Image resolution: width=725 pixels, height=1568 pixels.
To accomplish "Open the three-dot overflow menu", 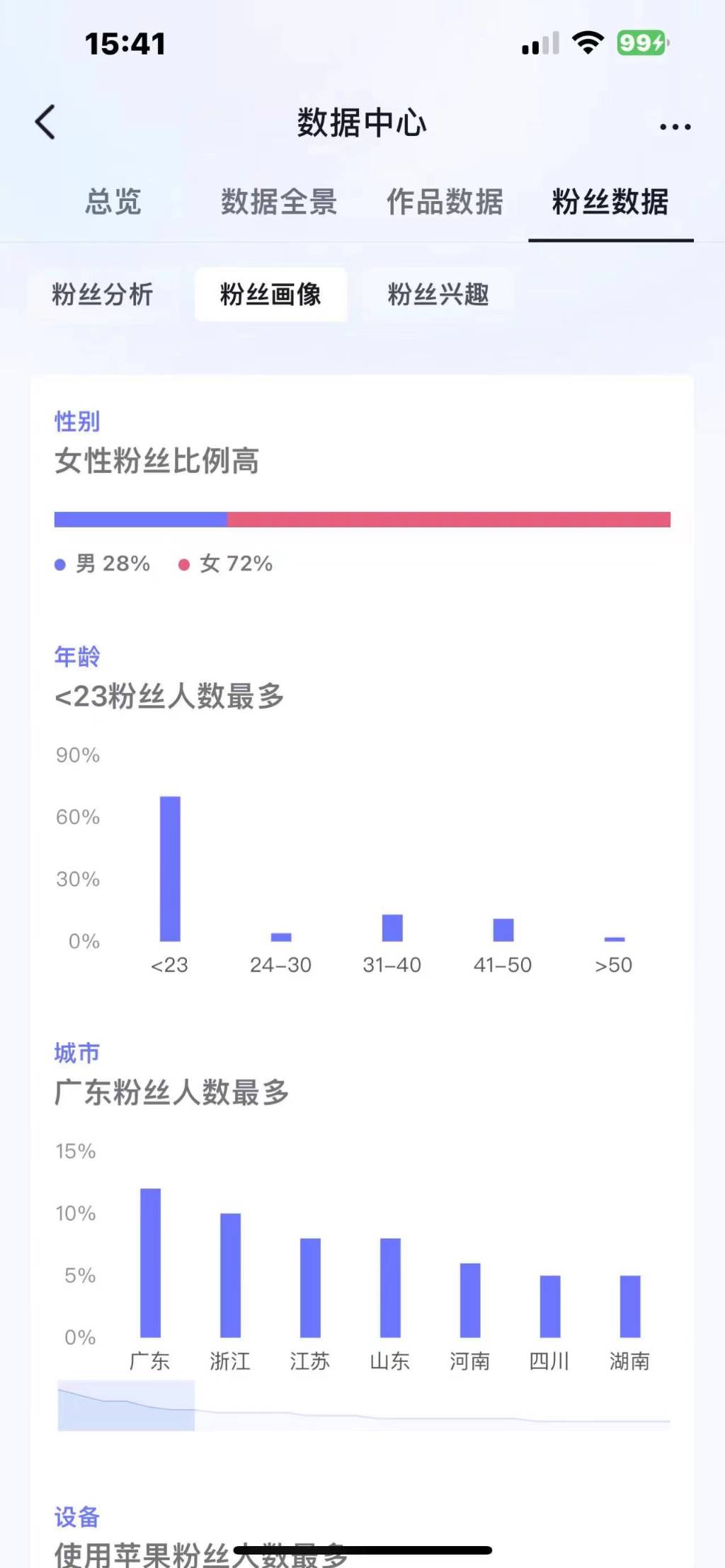I will click(x=675, y=127).
